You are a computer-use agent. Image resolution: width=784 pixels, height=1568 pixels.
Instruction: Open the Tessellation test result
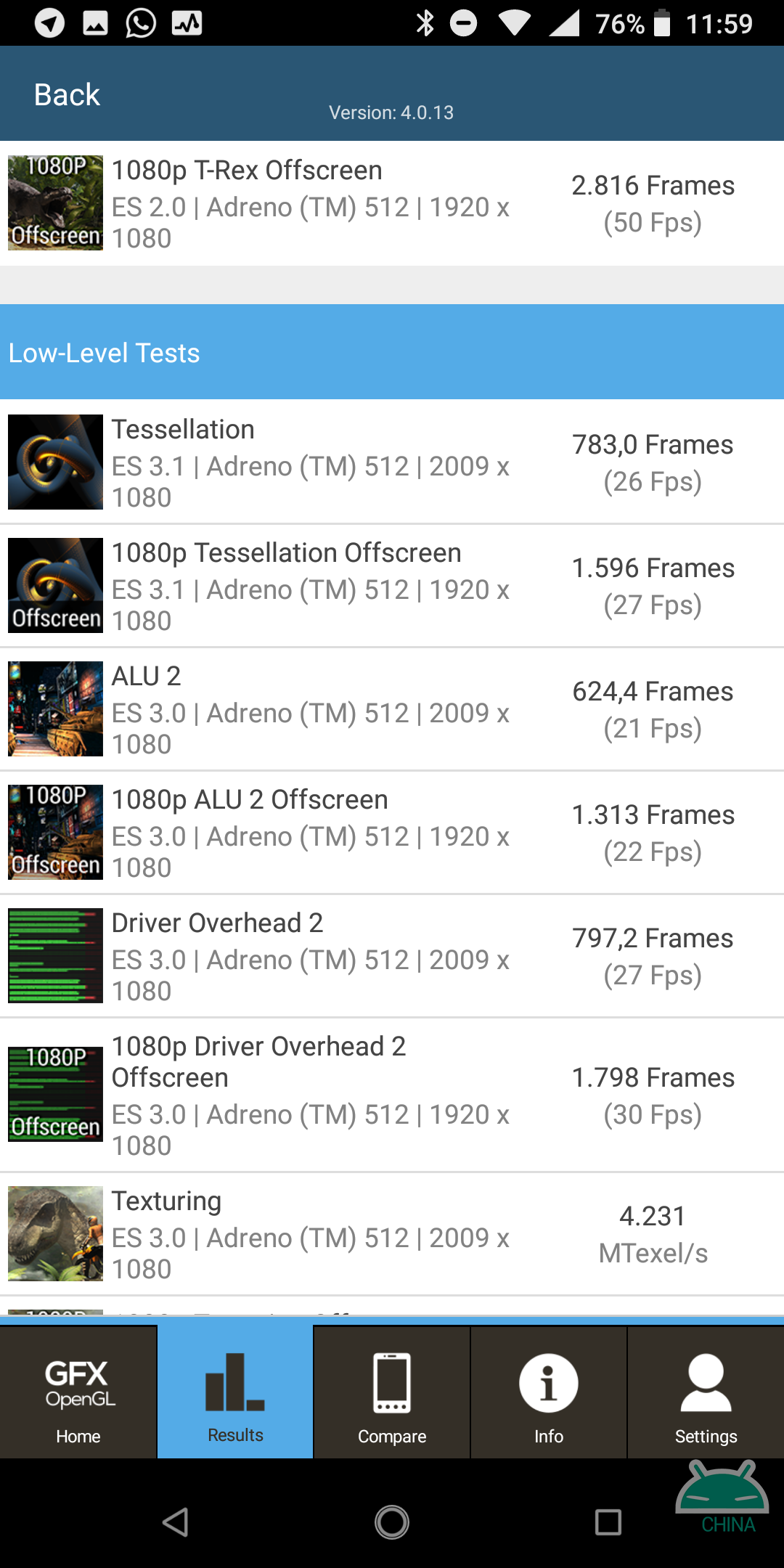(x=392, y=462)
